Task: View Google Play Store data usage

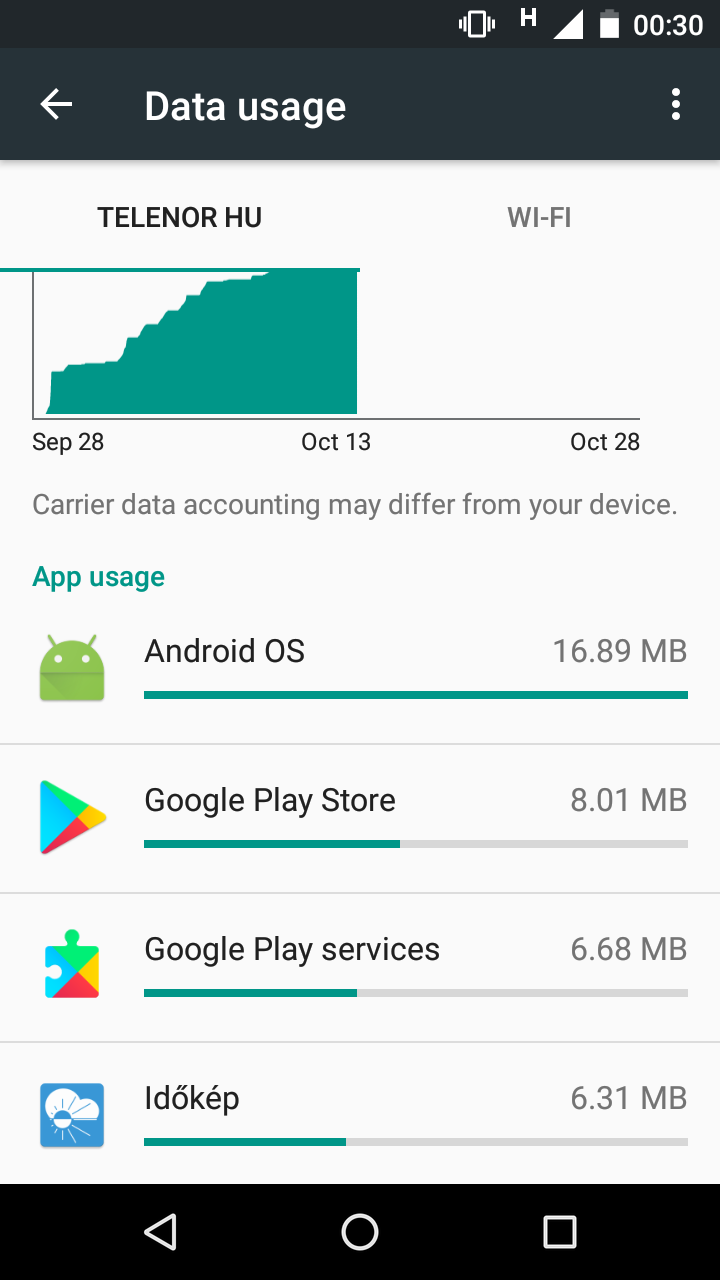Action: [360, 818]
